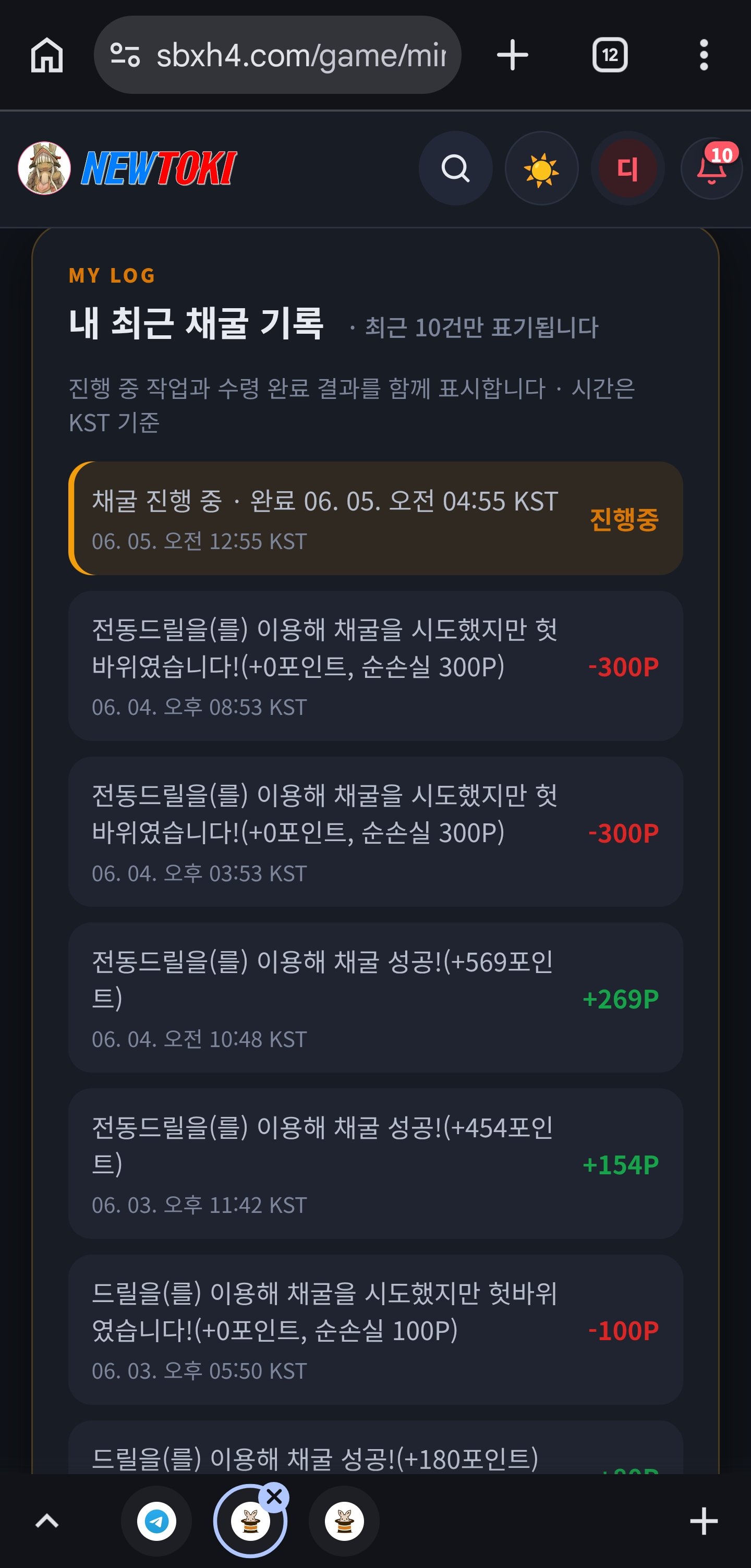Toggle the light theme sun icon

coord(541,168)
